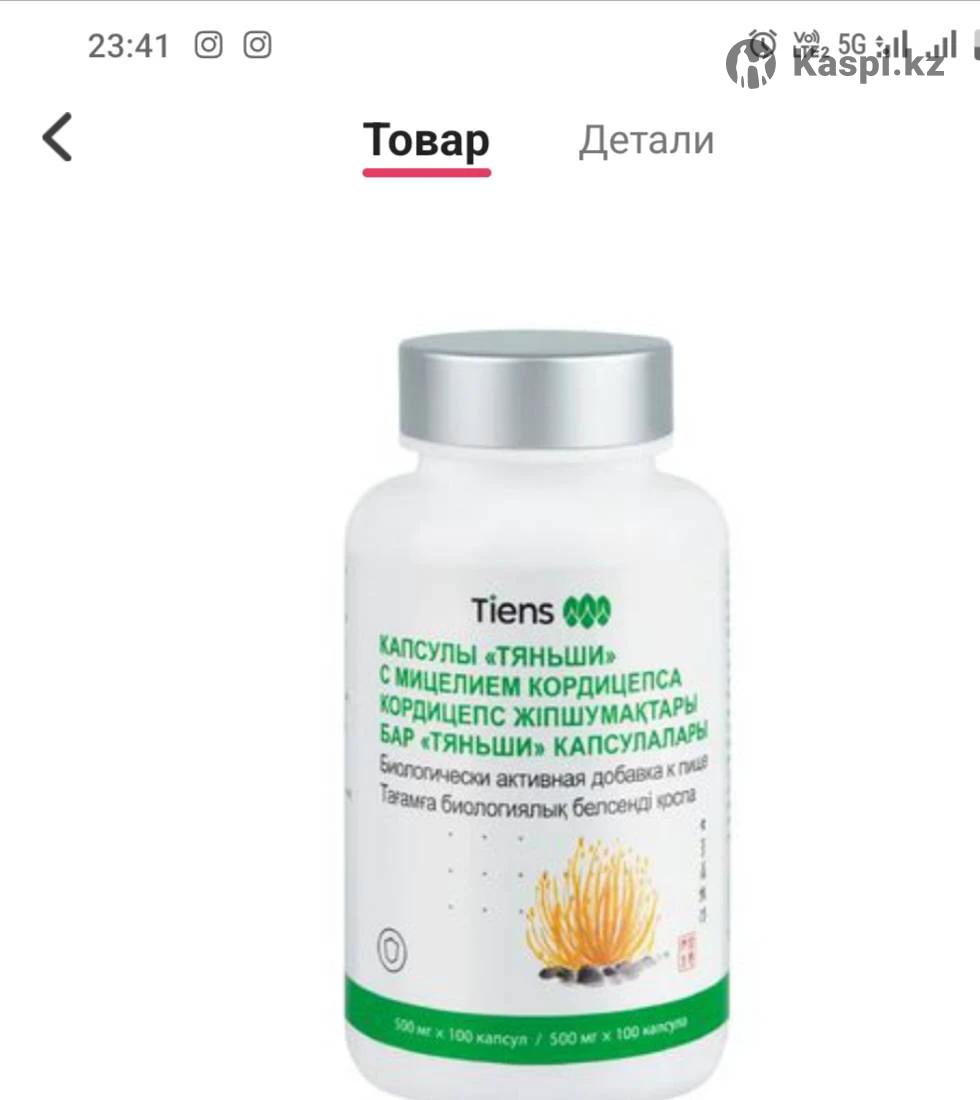This screenshot has height=1100, width=980.
Task: Select the Товар tab
Action: pyautogui.click(x=426, y=140)
